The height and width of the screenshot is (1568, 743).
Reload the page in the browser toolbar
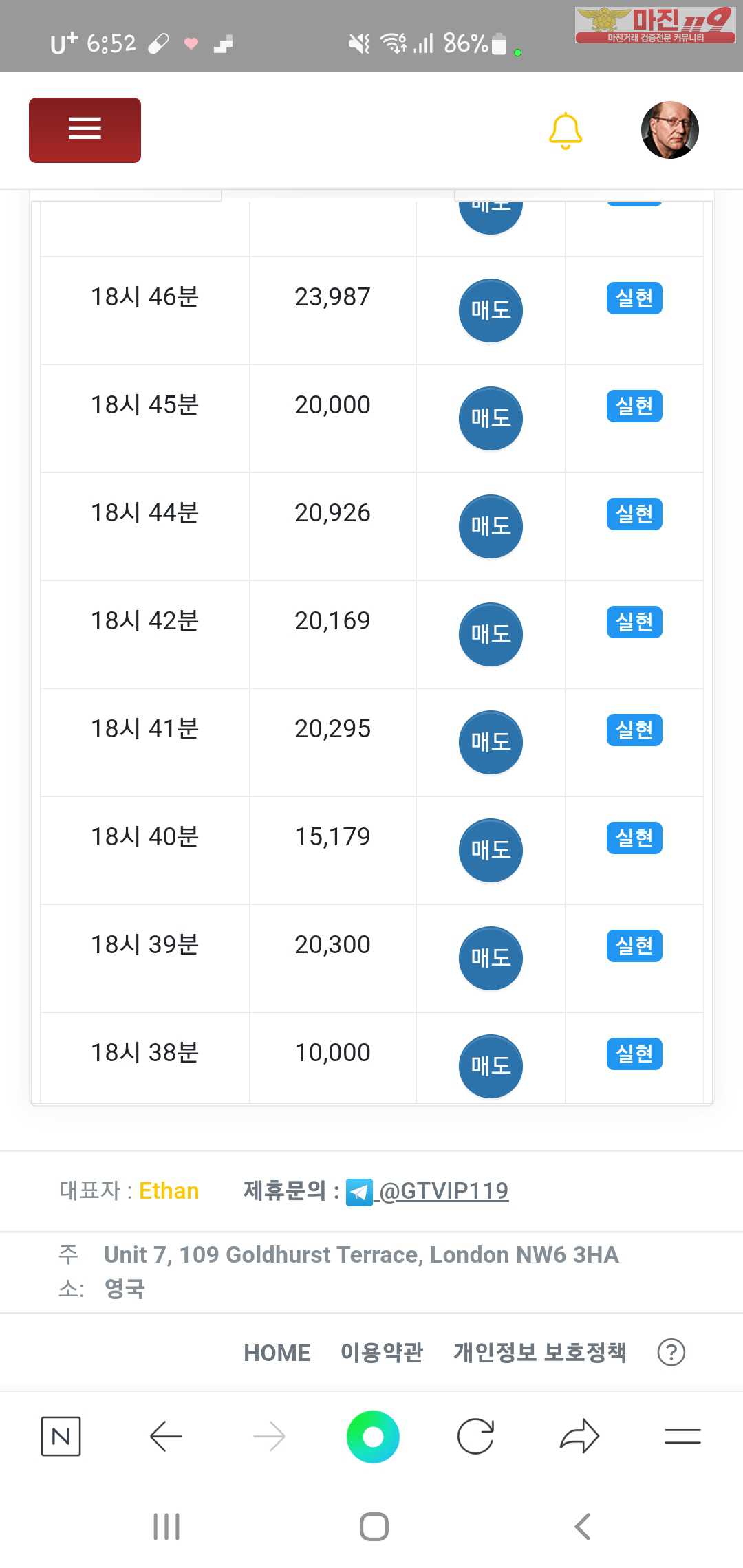[x=475, y=1437]
